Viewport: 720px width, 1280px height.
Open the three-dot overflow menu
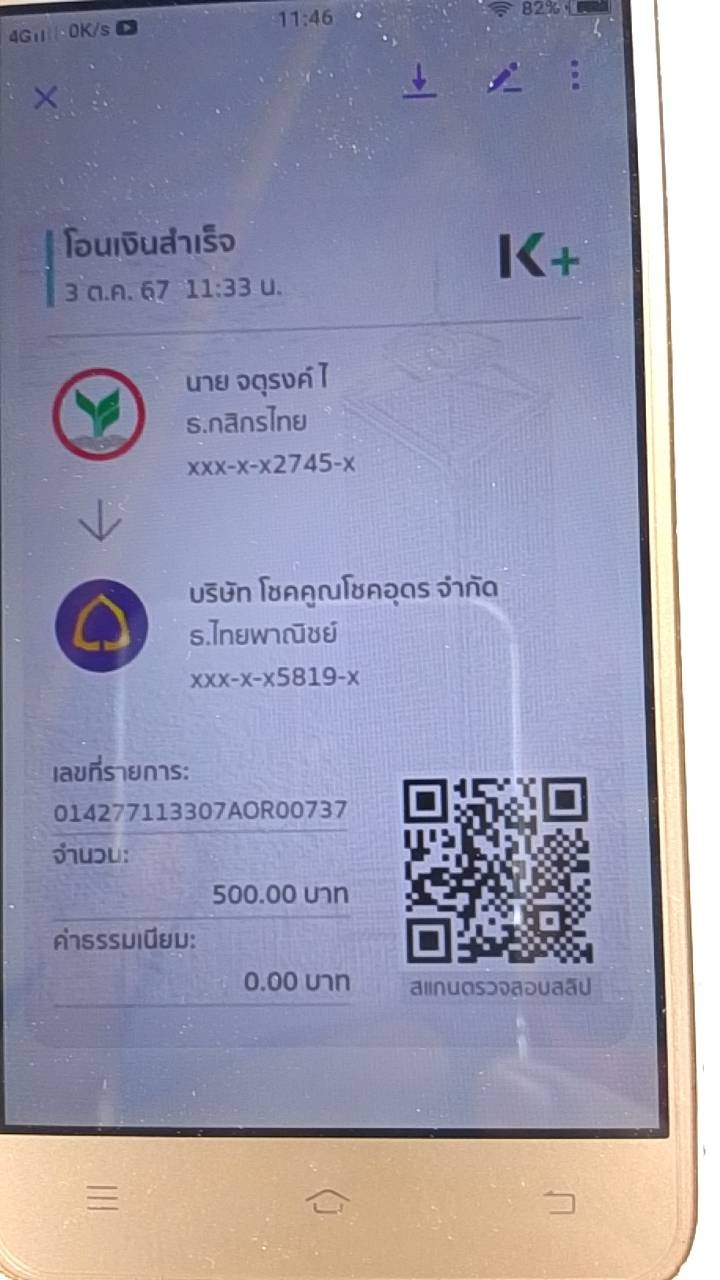pos(574,75)
